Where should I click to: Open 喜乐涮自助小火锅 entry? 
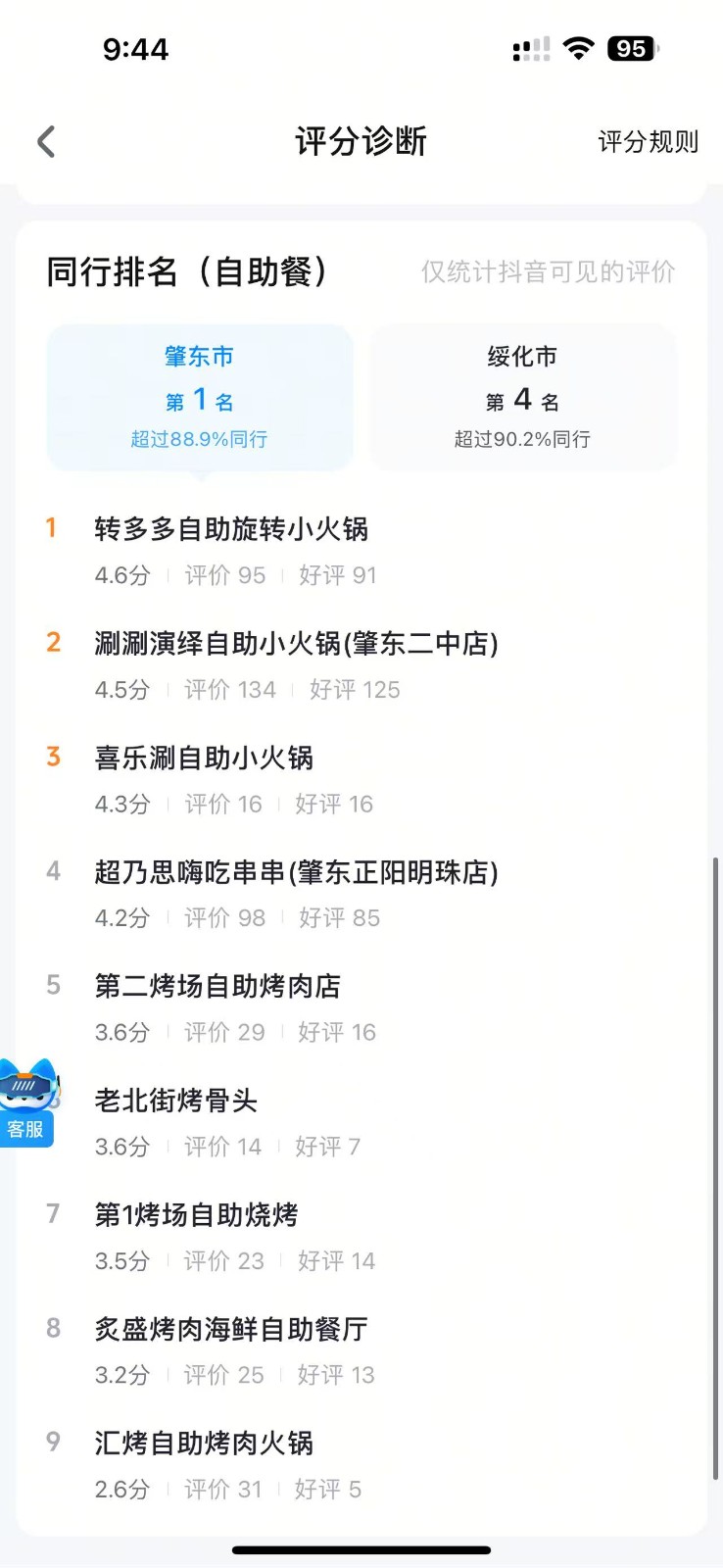pos(204,759)
